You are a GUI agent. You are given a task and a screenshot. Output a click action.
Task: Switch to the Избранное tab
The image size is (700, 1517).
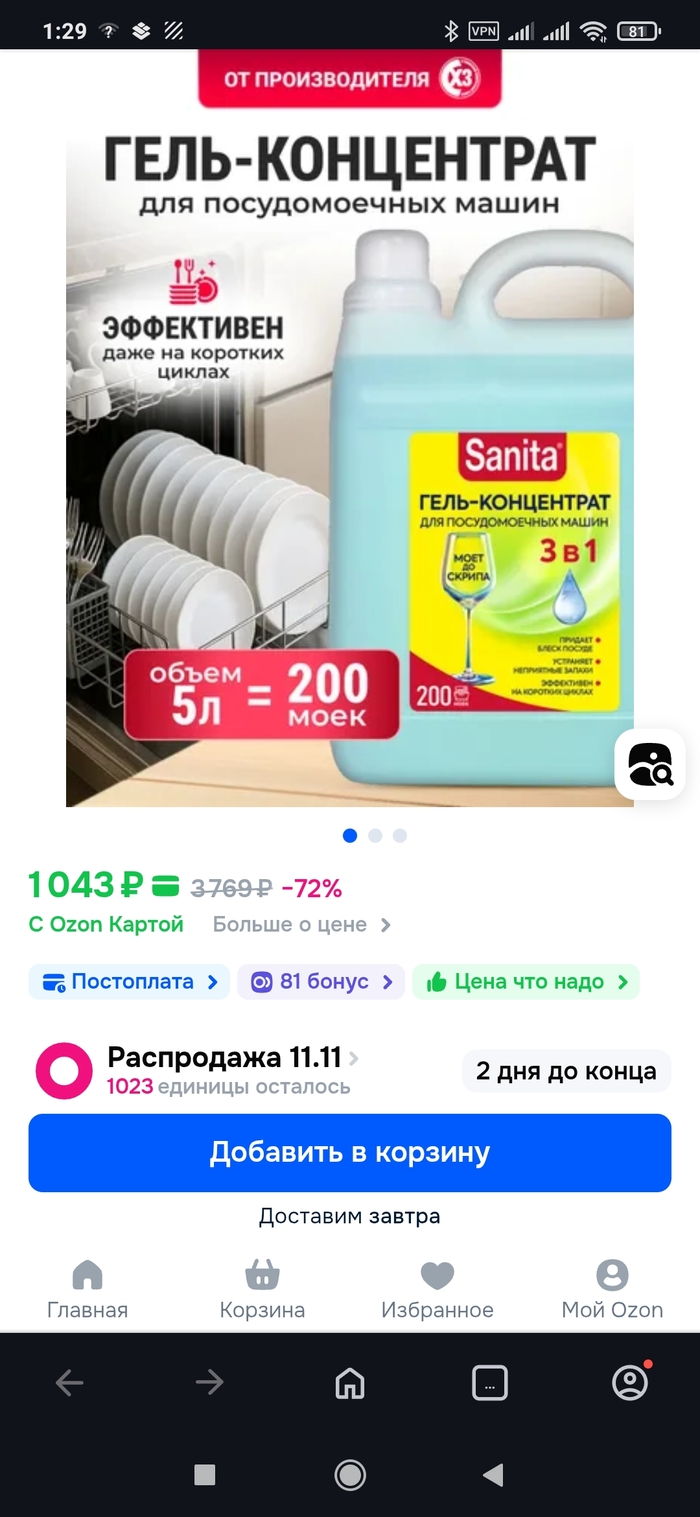click(437, 1290)
